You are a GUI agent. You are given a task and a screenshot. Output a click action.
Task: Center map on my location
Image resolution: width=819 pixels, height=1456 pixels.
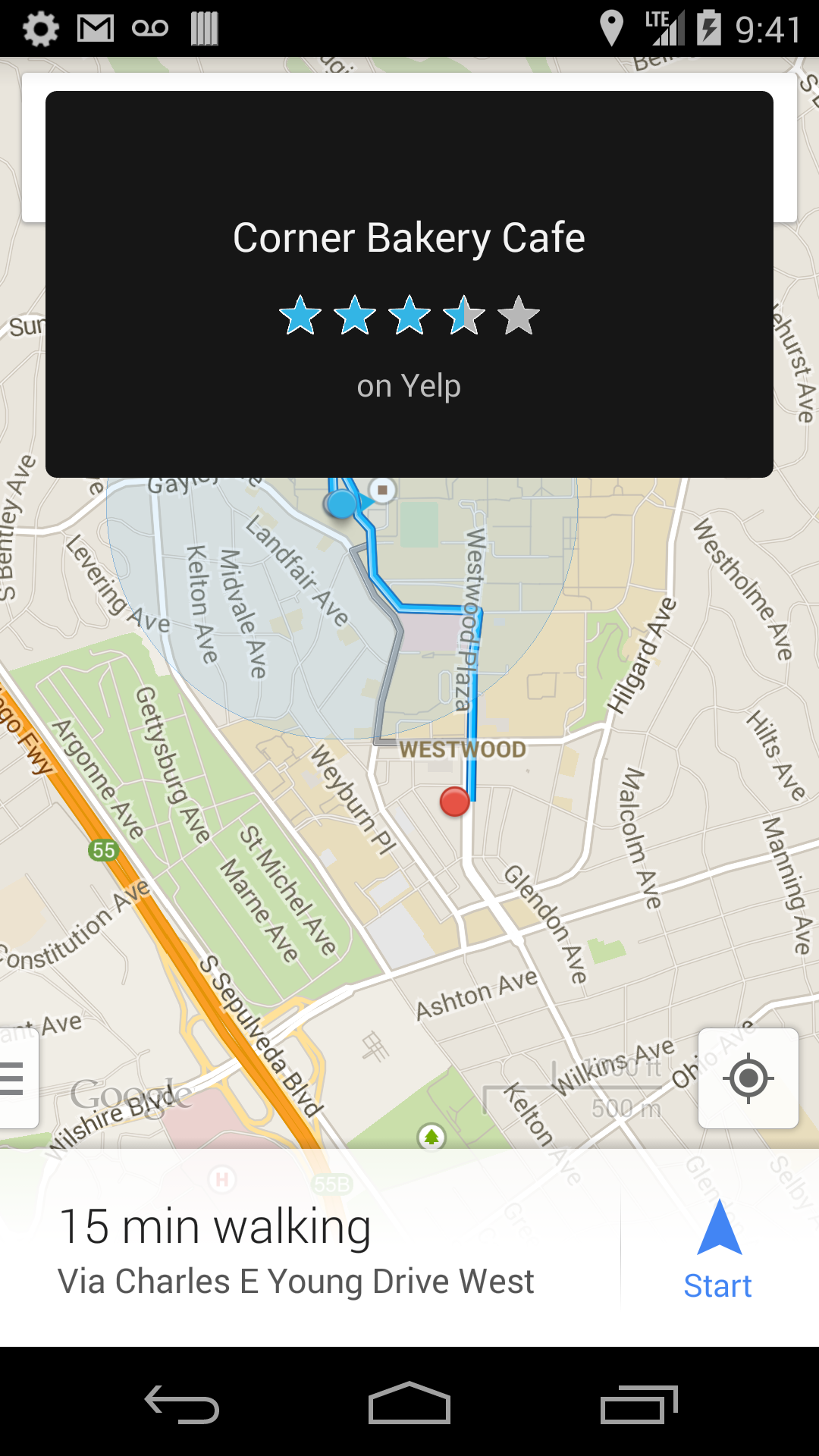coord(748,1078)
